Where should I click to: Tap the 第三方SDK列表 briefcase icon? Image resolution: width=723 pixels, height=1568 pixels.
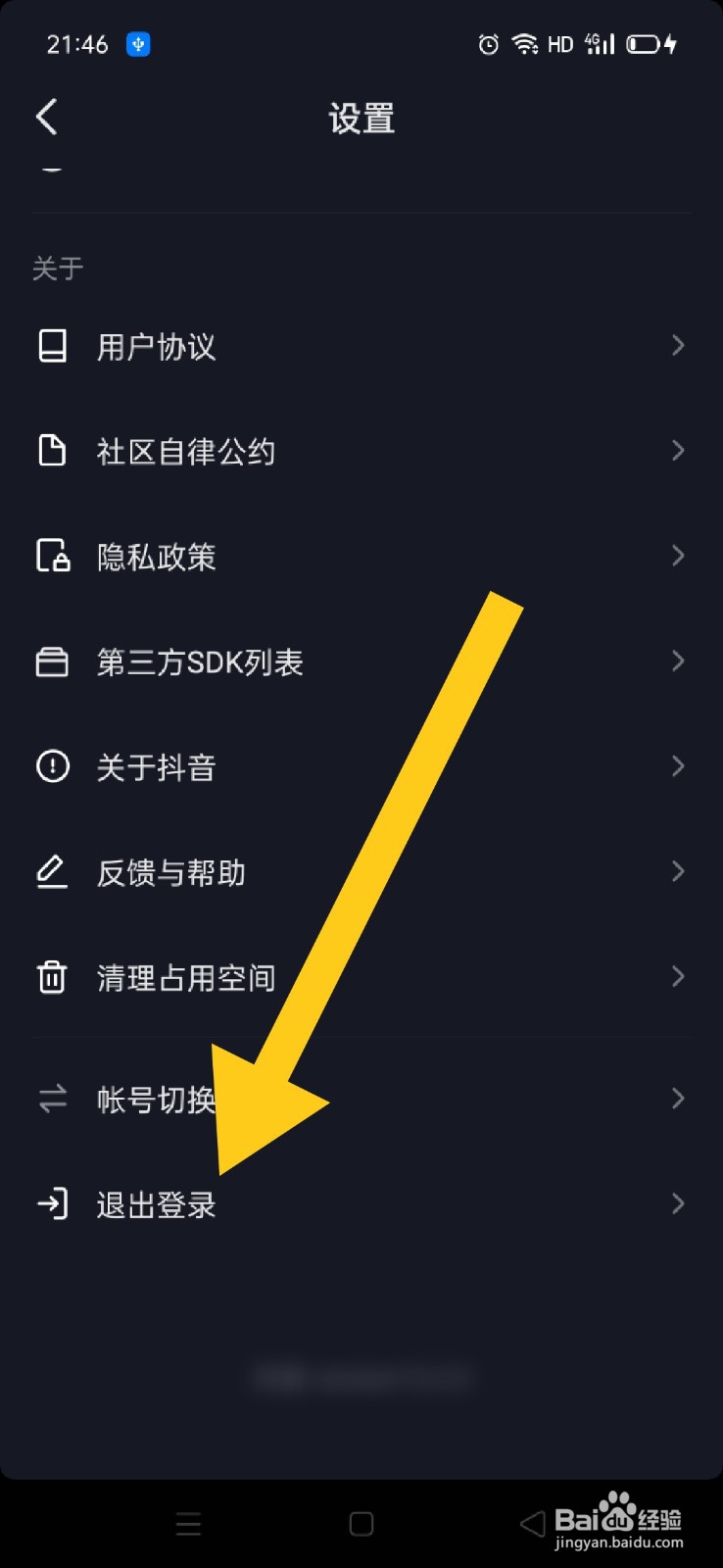[x=52, y=661]
